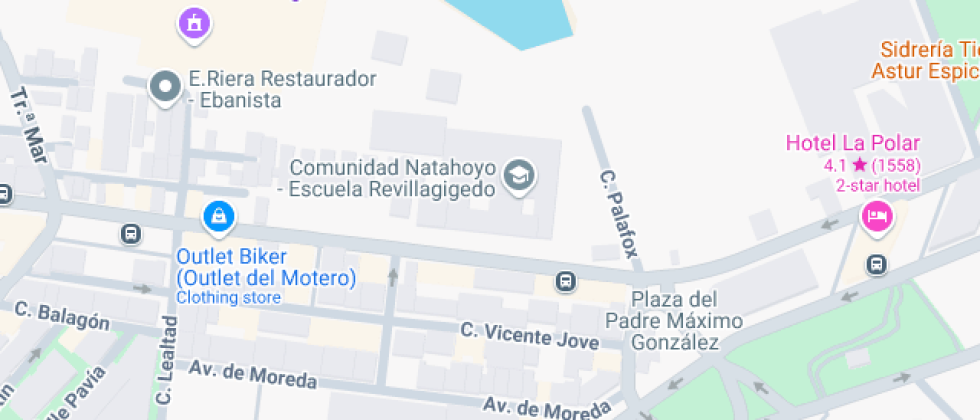This screenshot has width=980, height=420.
Task: Select the purple museum pin at top
Action: coord(196,25)
